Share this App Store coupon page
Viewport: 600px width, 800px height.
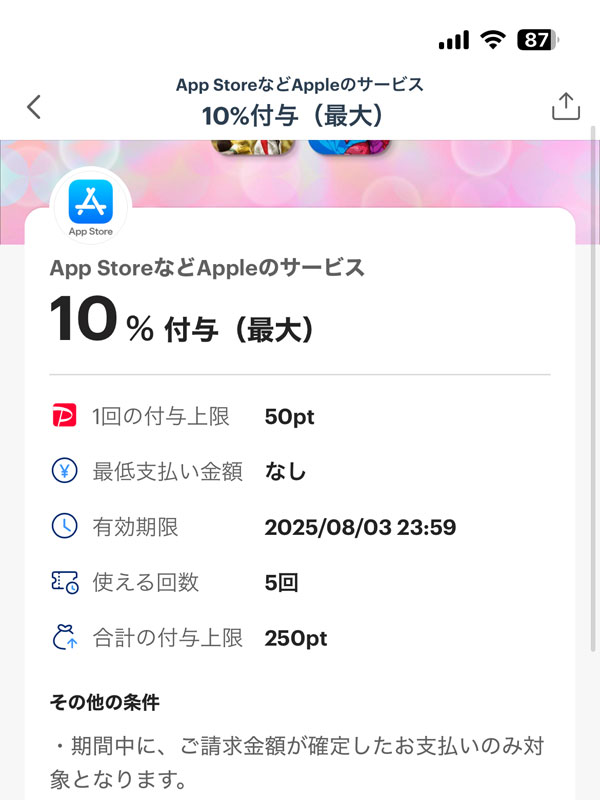tap(565, 107)
